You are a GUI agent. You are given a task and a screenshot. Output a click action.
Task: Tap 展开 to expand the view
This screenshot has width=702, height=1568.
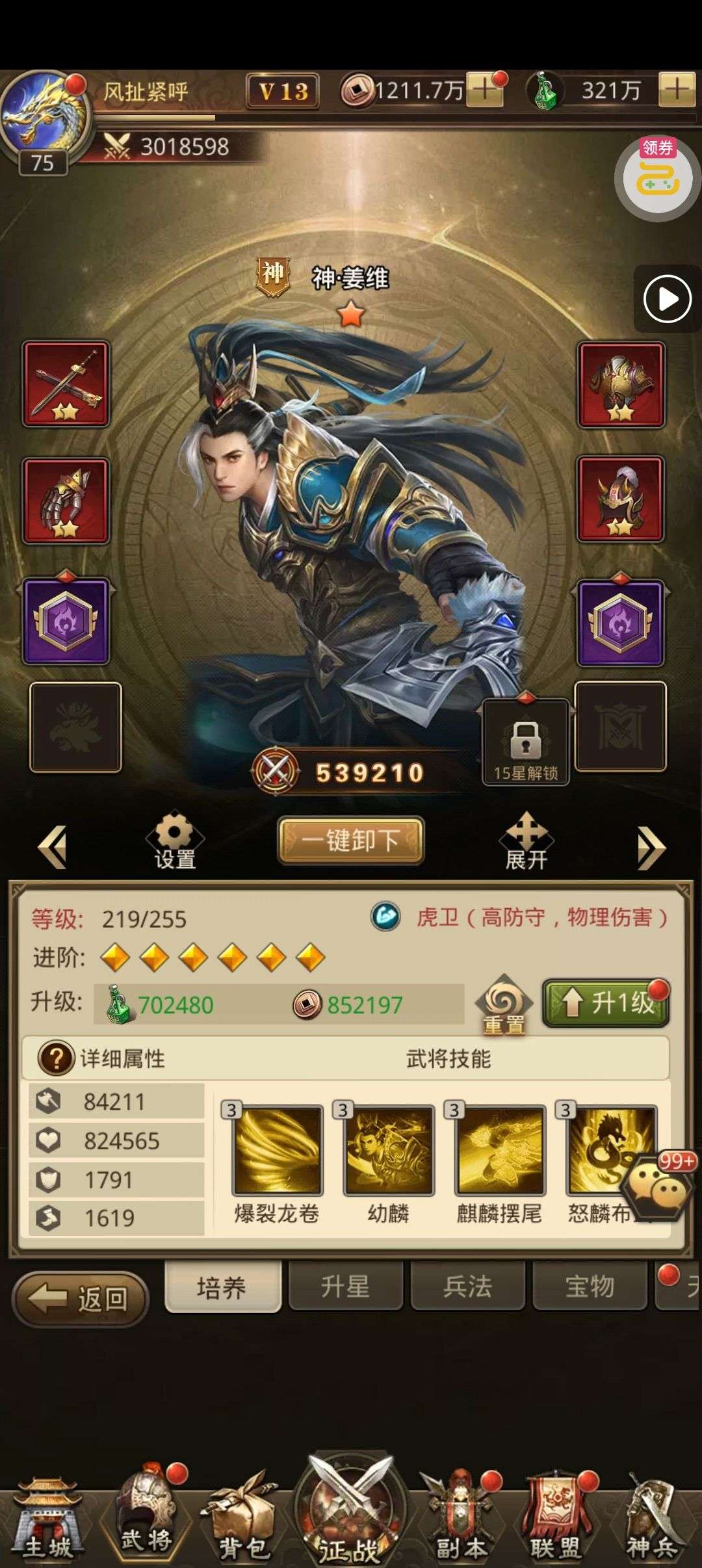[526, 841]
